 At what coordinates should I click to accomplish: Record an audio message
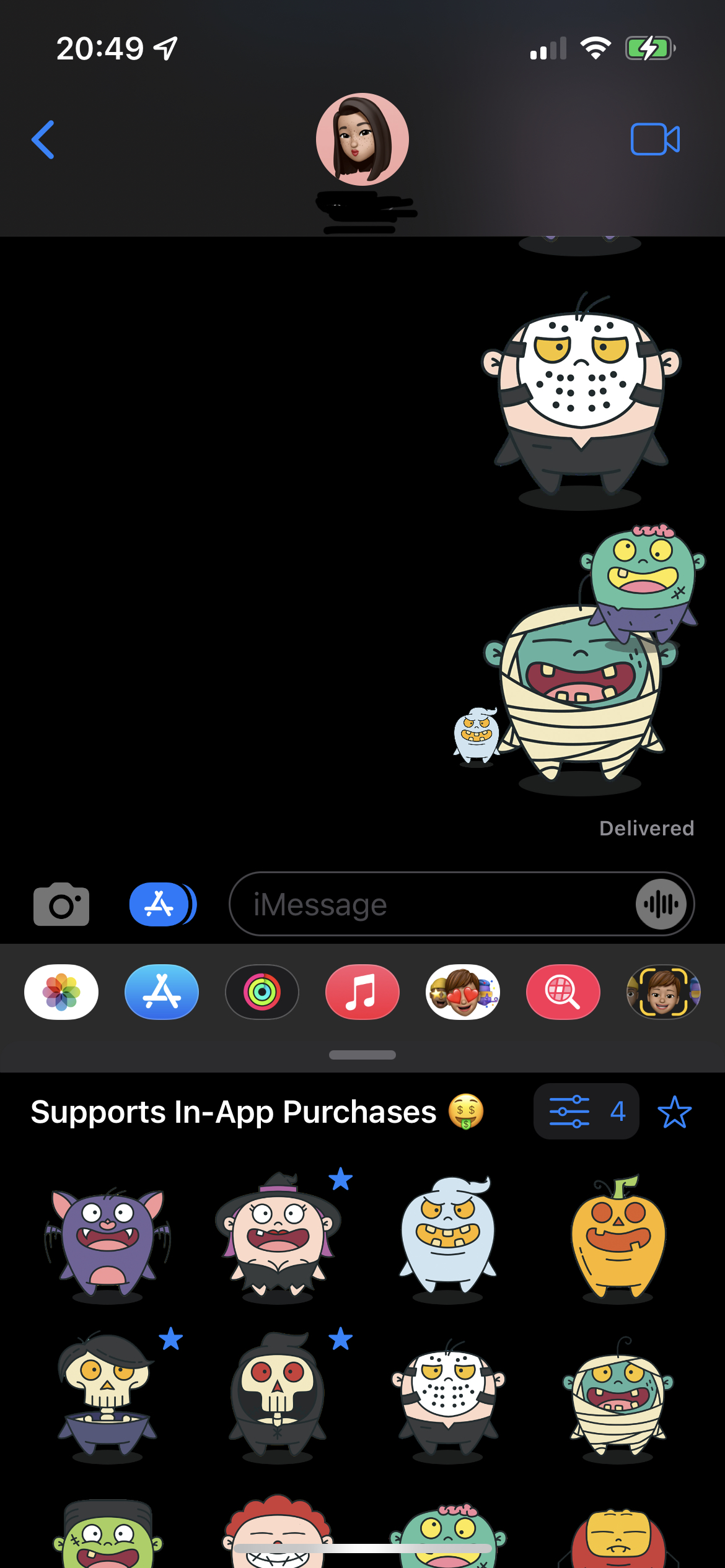(661, 905)
